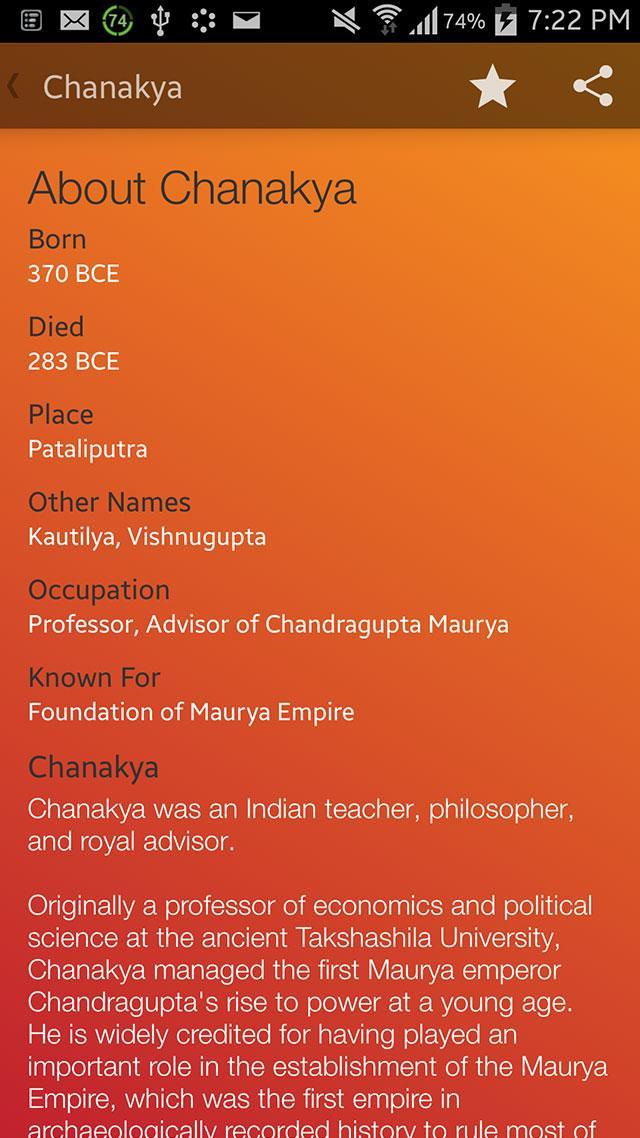Share the Chanakya page

point(593,87)
